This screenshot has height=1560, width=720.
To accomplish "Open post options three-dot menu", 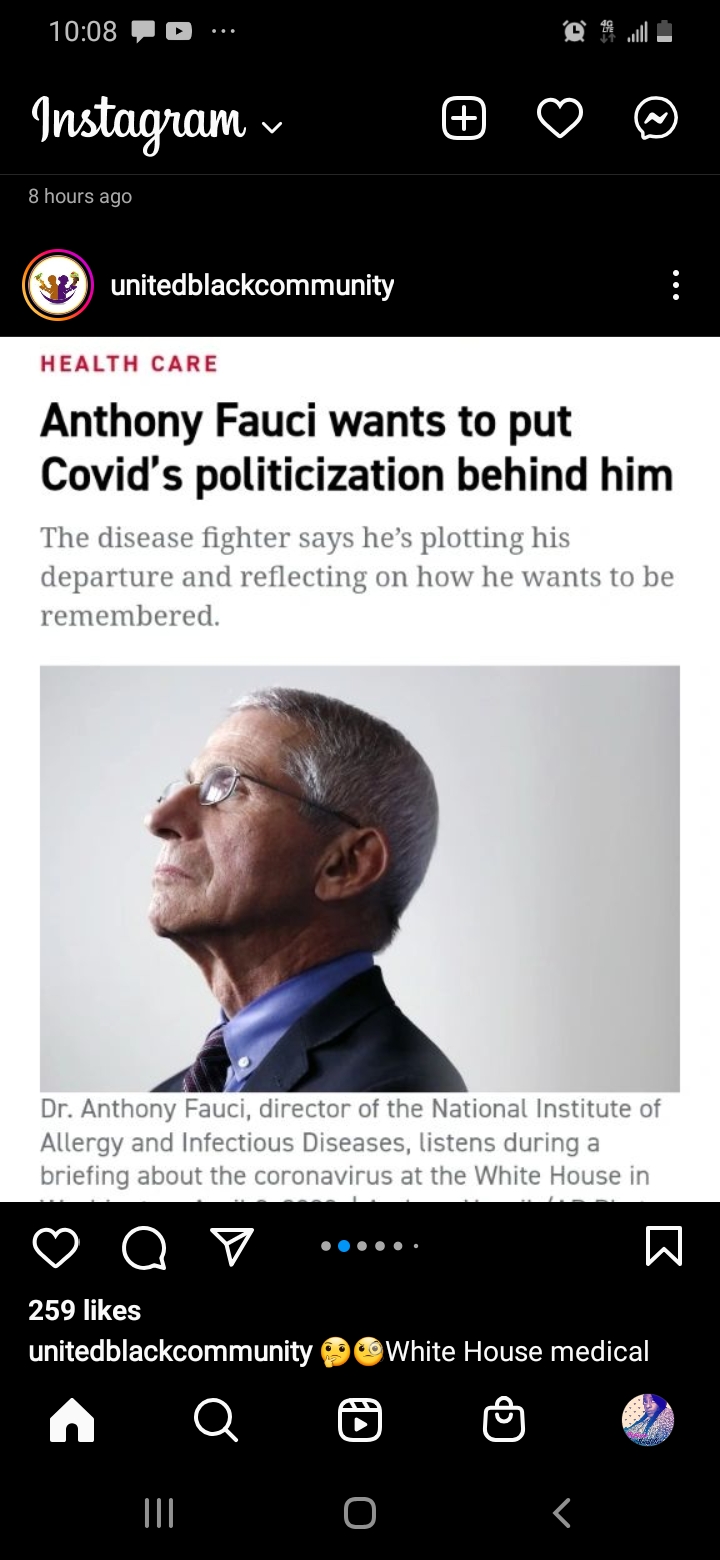I will [677, 285].
